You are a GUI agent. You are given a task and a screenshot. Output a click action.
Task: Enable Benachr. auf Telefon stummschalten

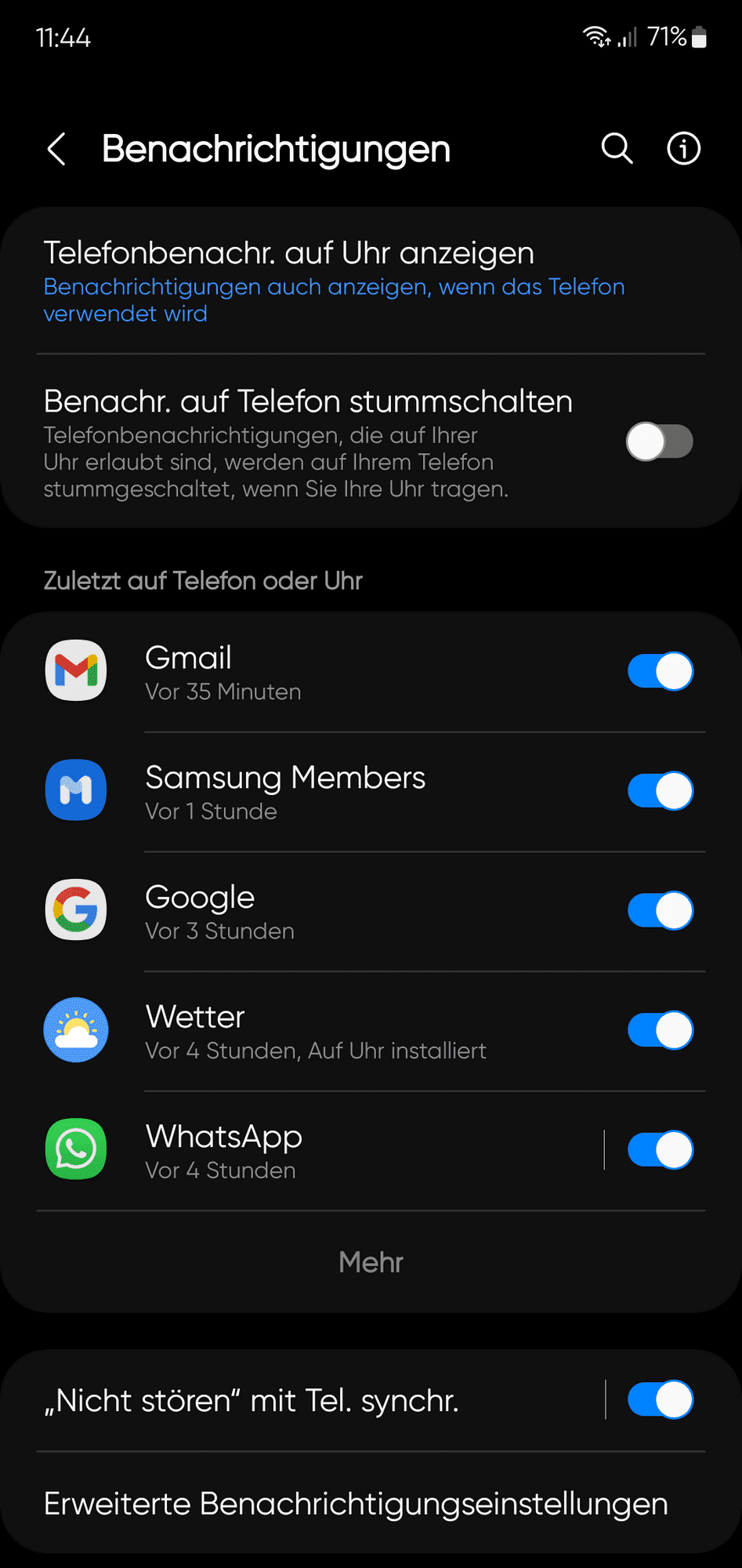point(660,441)
